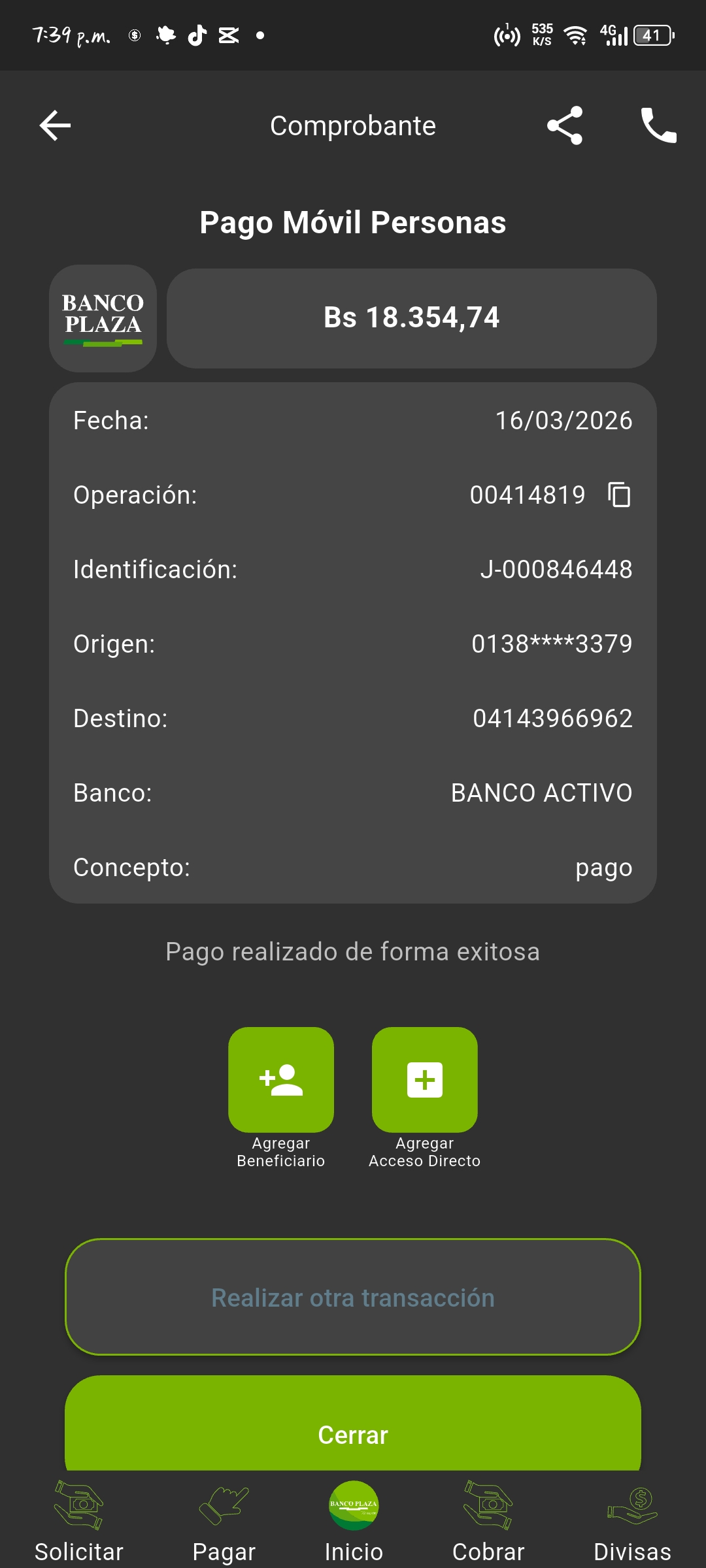706x1568 pixels.
Task: Go back using the arrow icon
Action: 55,125
